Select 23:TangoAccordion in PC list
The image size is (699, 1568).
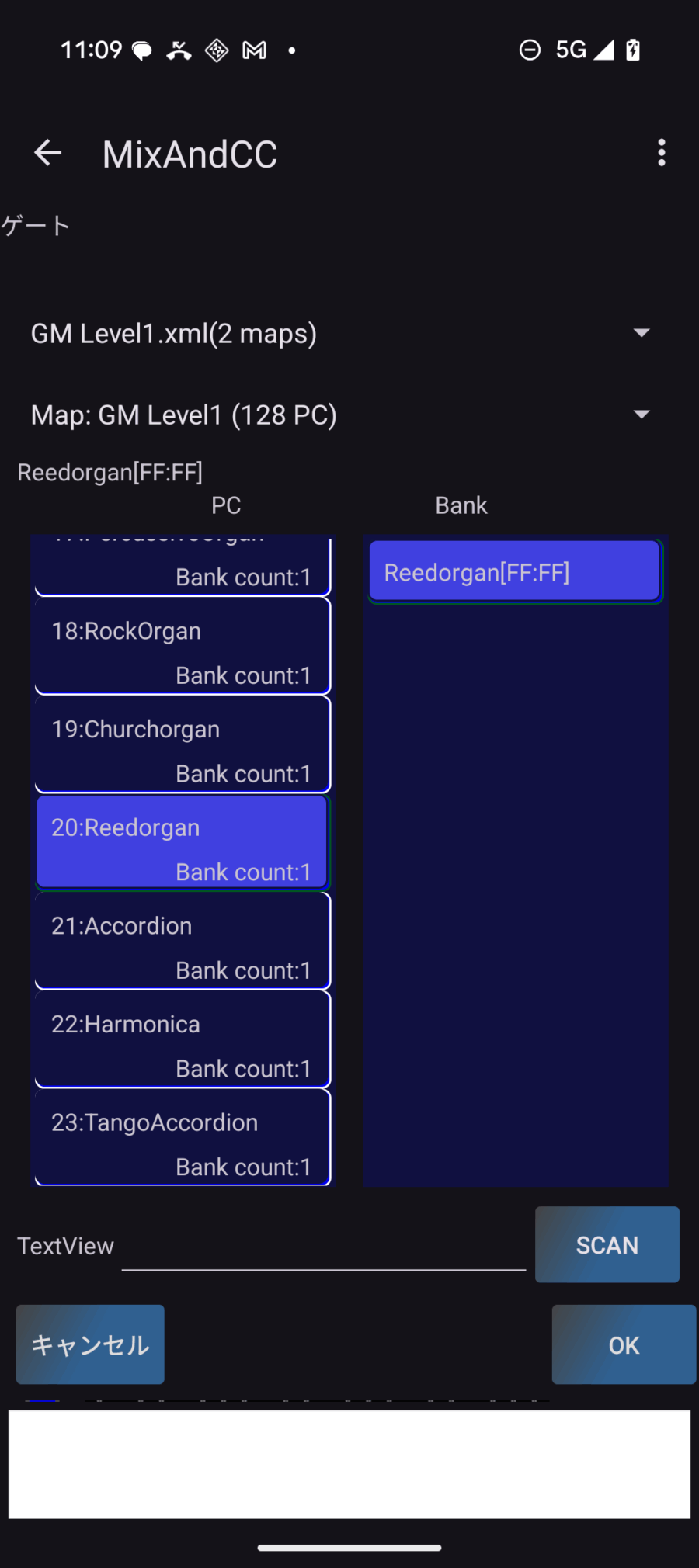tap(183, 1137)
